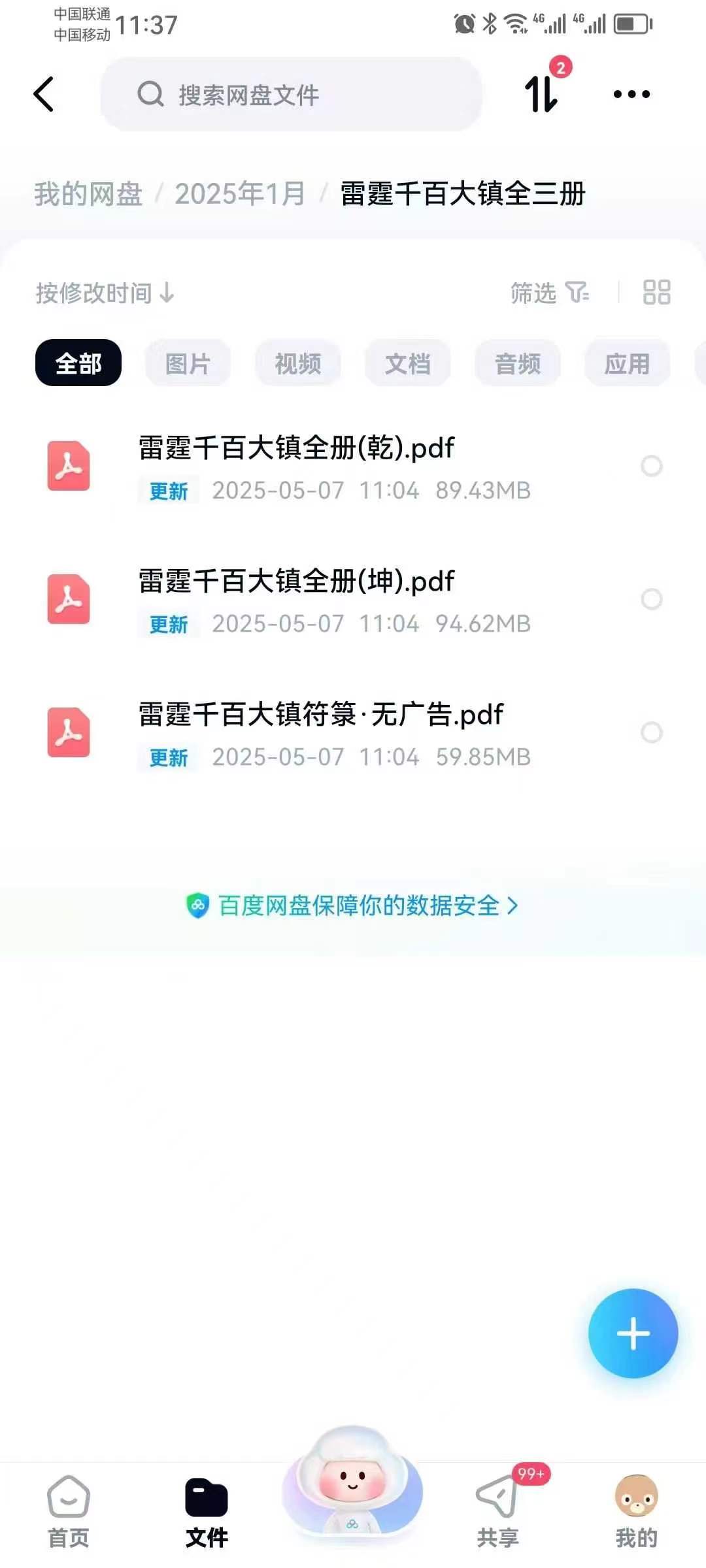
Task: Show only 视频 files
Action: (297, 363)
